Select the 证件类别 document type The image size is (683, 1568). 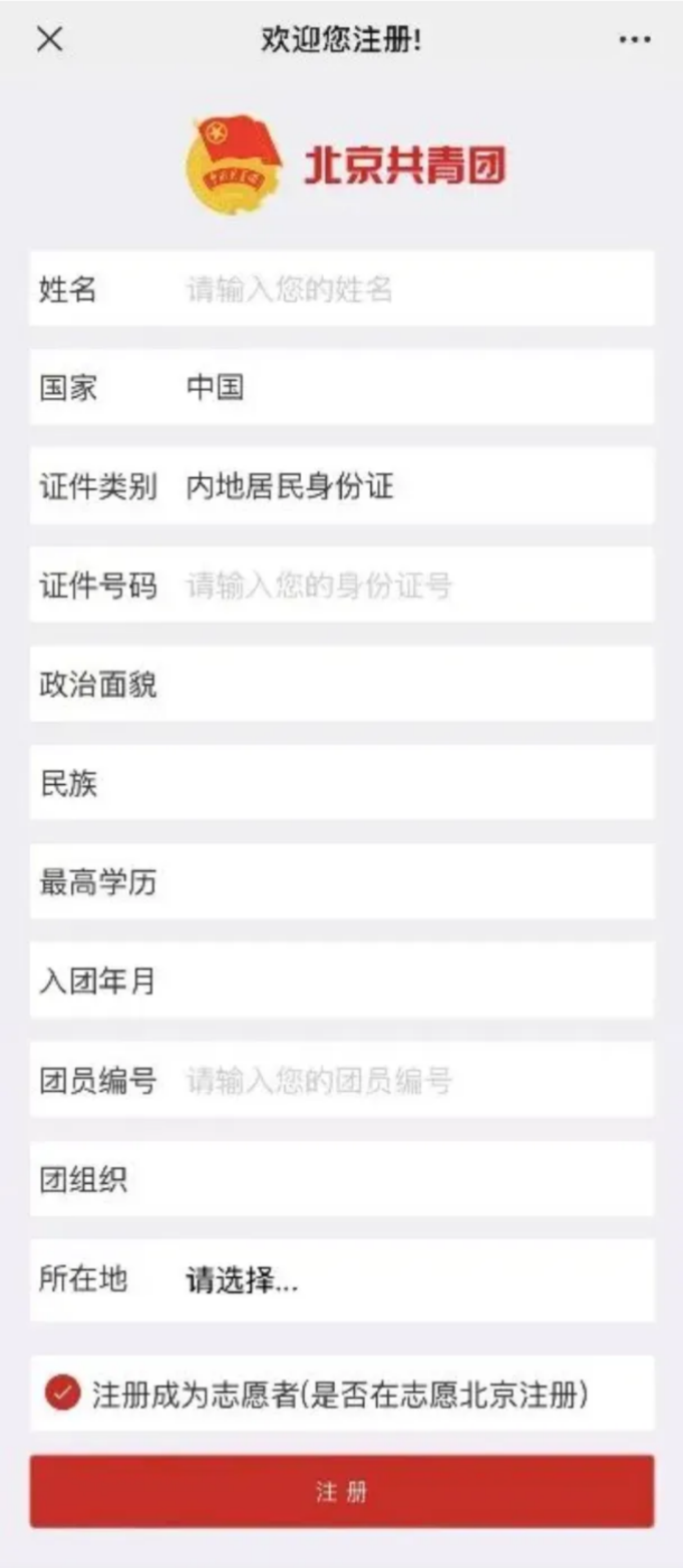pyautogui.click(x=414, y=486)
